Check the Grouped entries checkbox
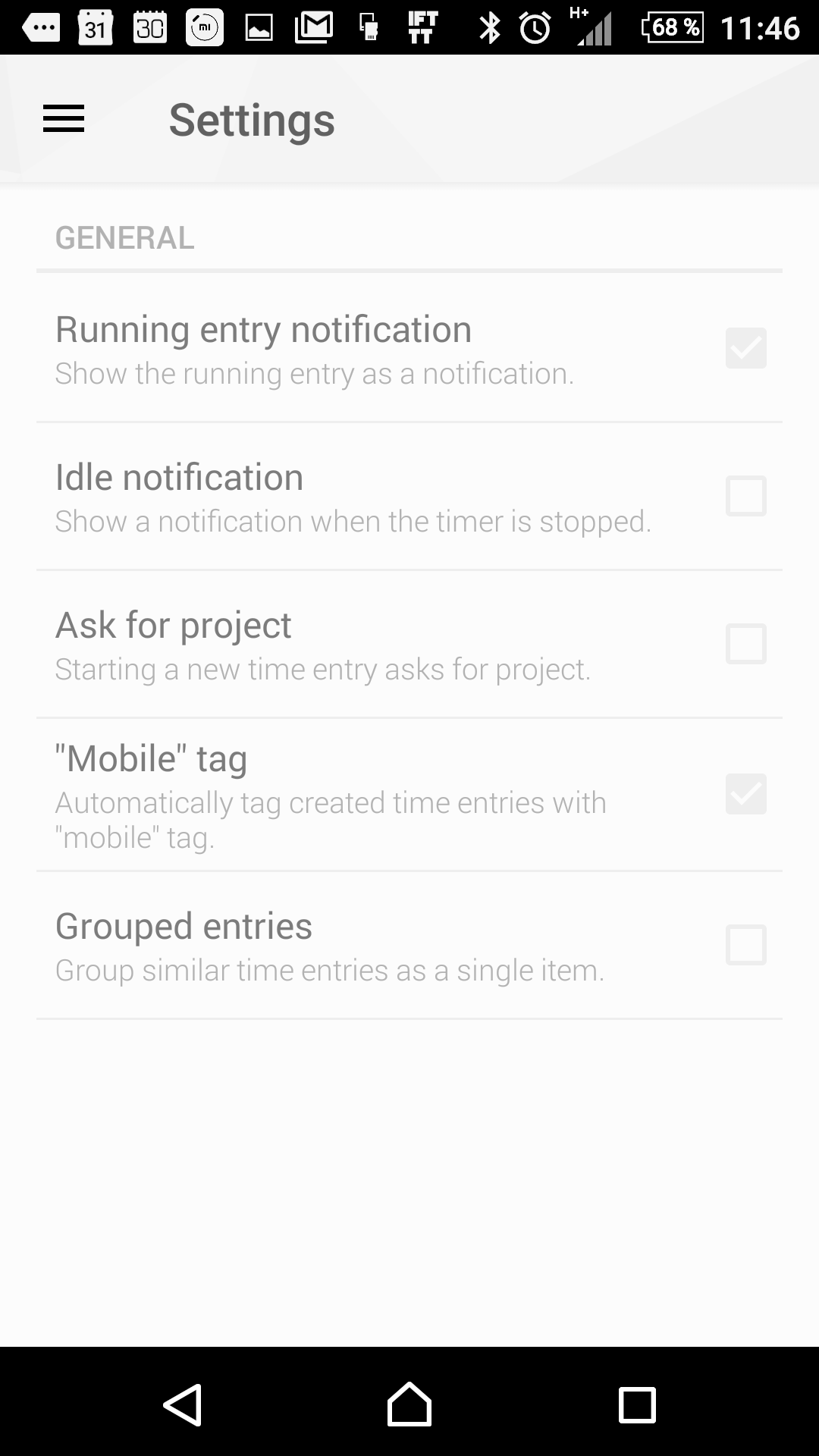Viewport: 819px width, 1456px height. [x=745, y=945]
